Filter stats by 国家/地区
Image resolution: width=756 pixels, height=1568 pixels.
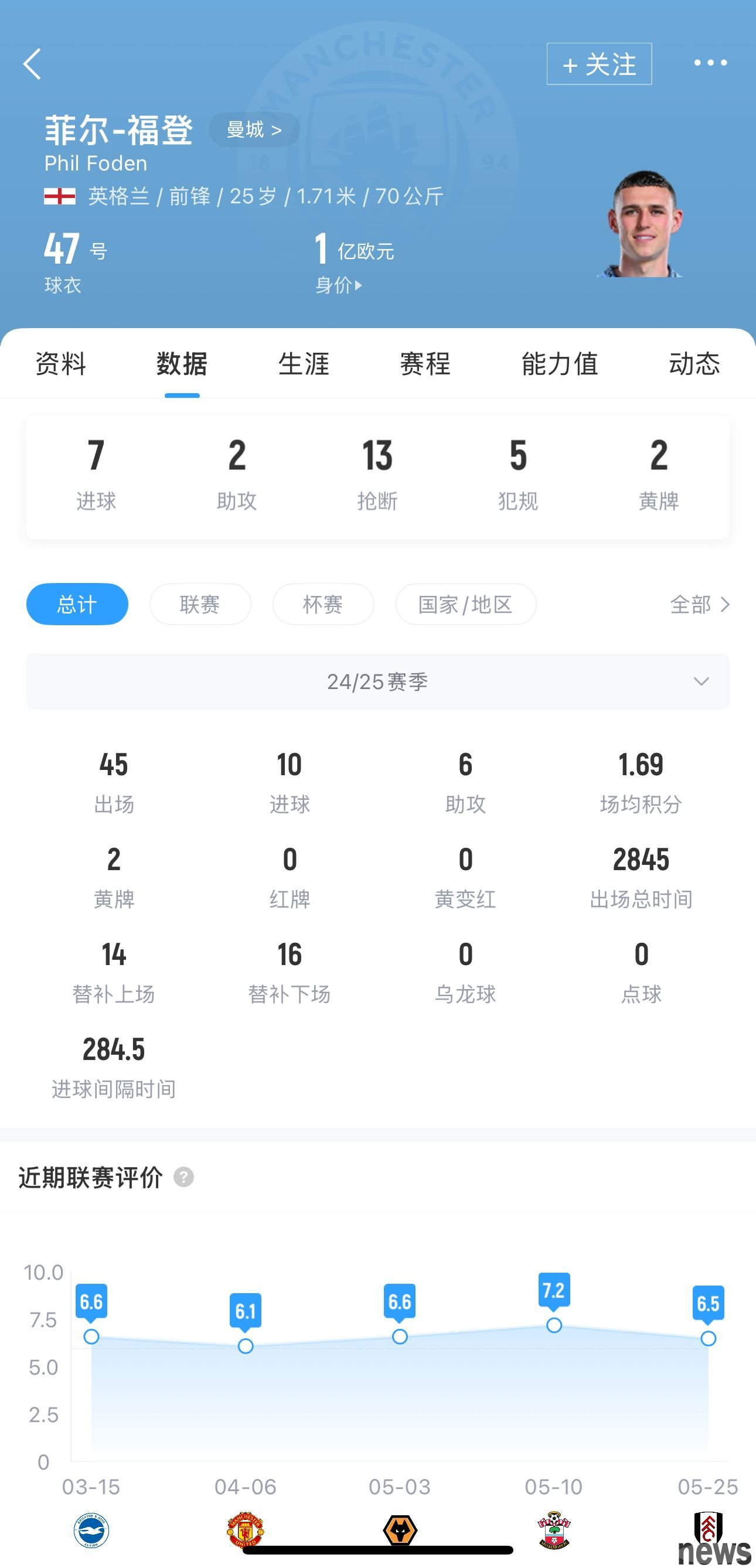(466, 605)
